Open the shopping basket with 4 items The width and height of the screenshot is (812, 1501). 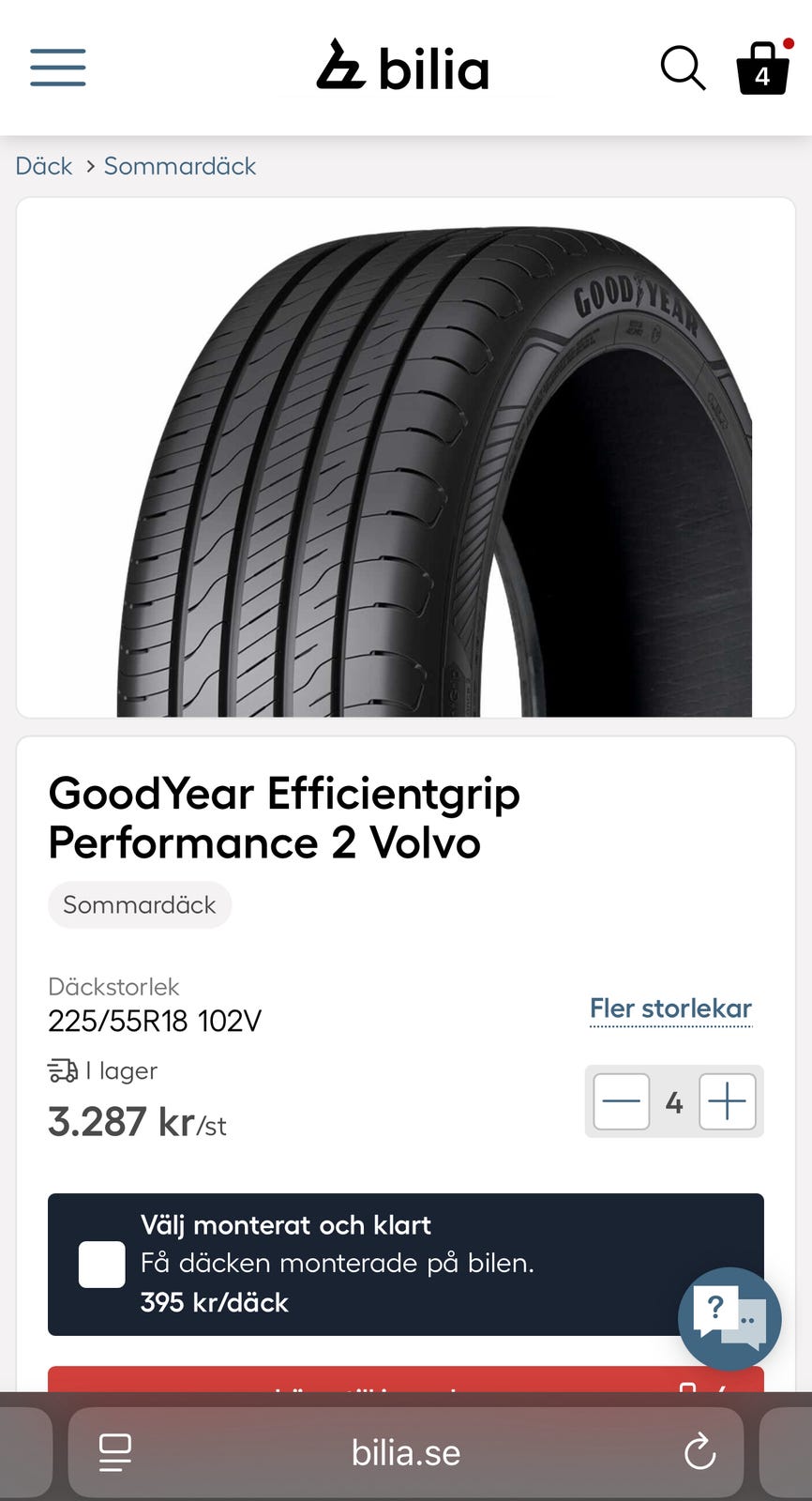pyautogui.click(x=762, y=68)
